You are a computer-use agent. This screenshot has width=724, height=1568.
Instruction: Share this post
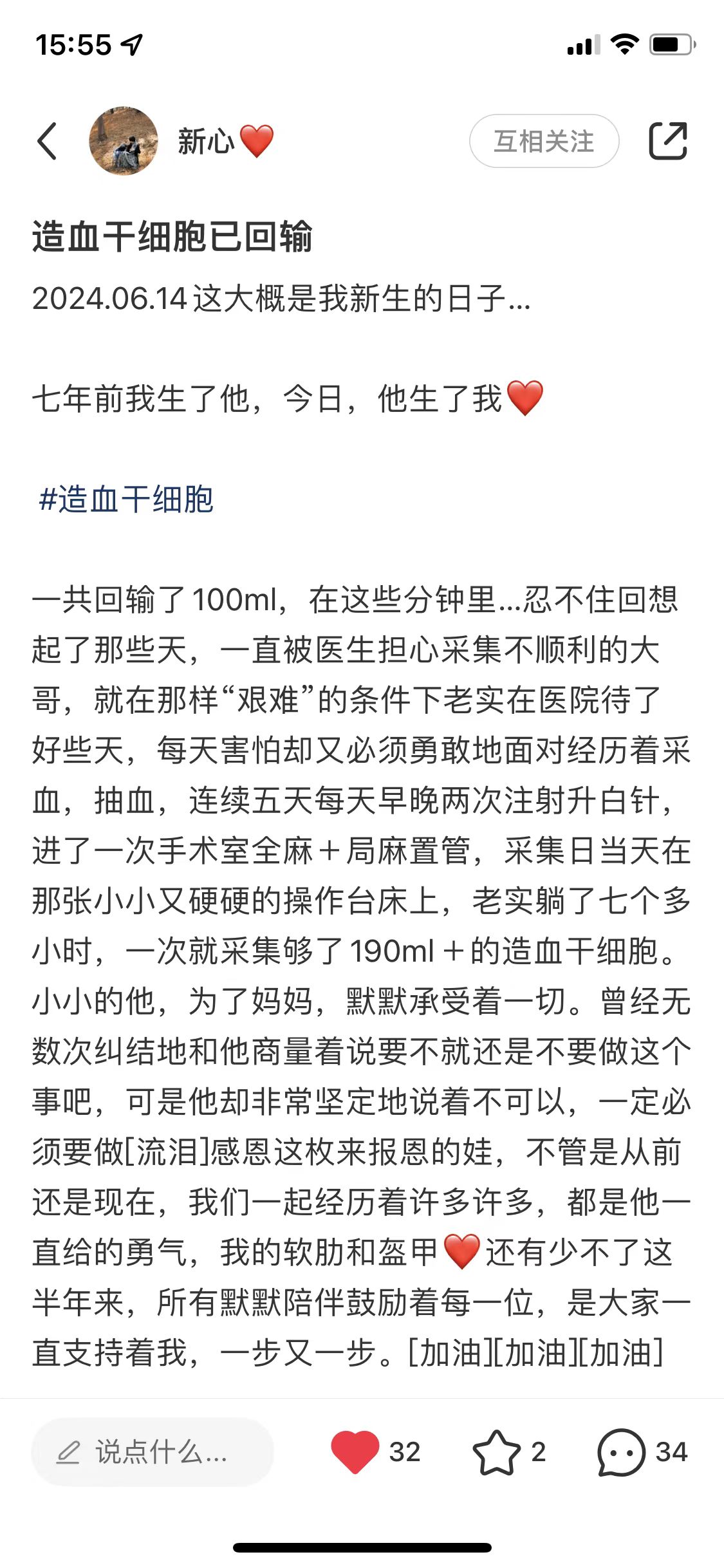tap(667, 141)
